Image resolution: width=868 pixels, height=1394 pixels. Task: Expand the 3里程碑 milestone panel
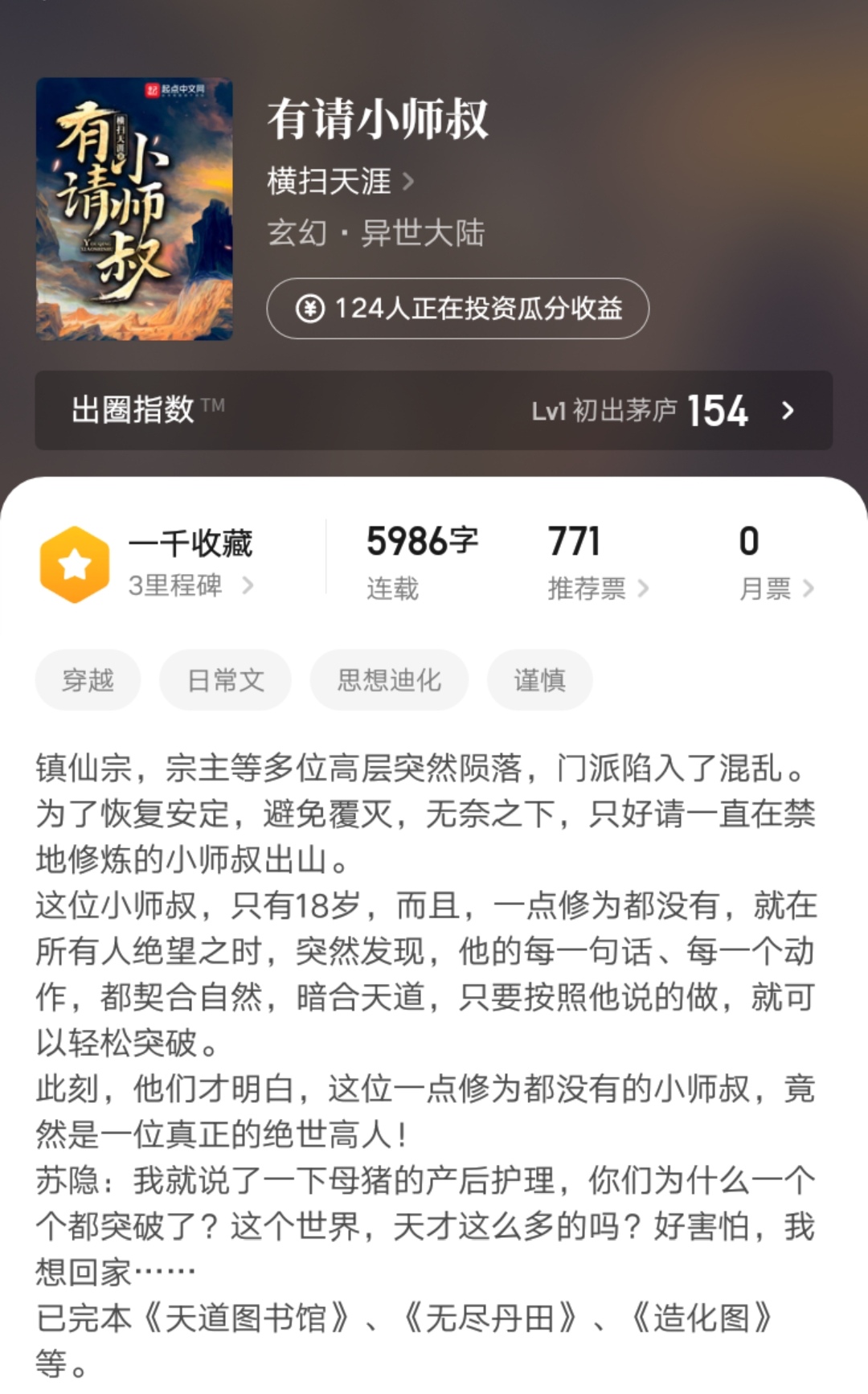pyautogui.click(x=189, y=587)
